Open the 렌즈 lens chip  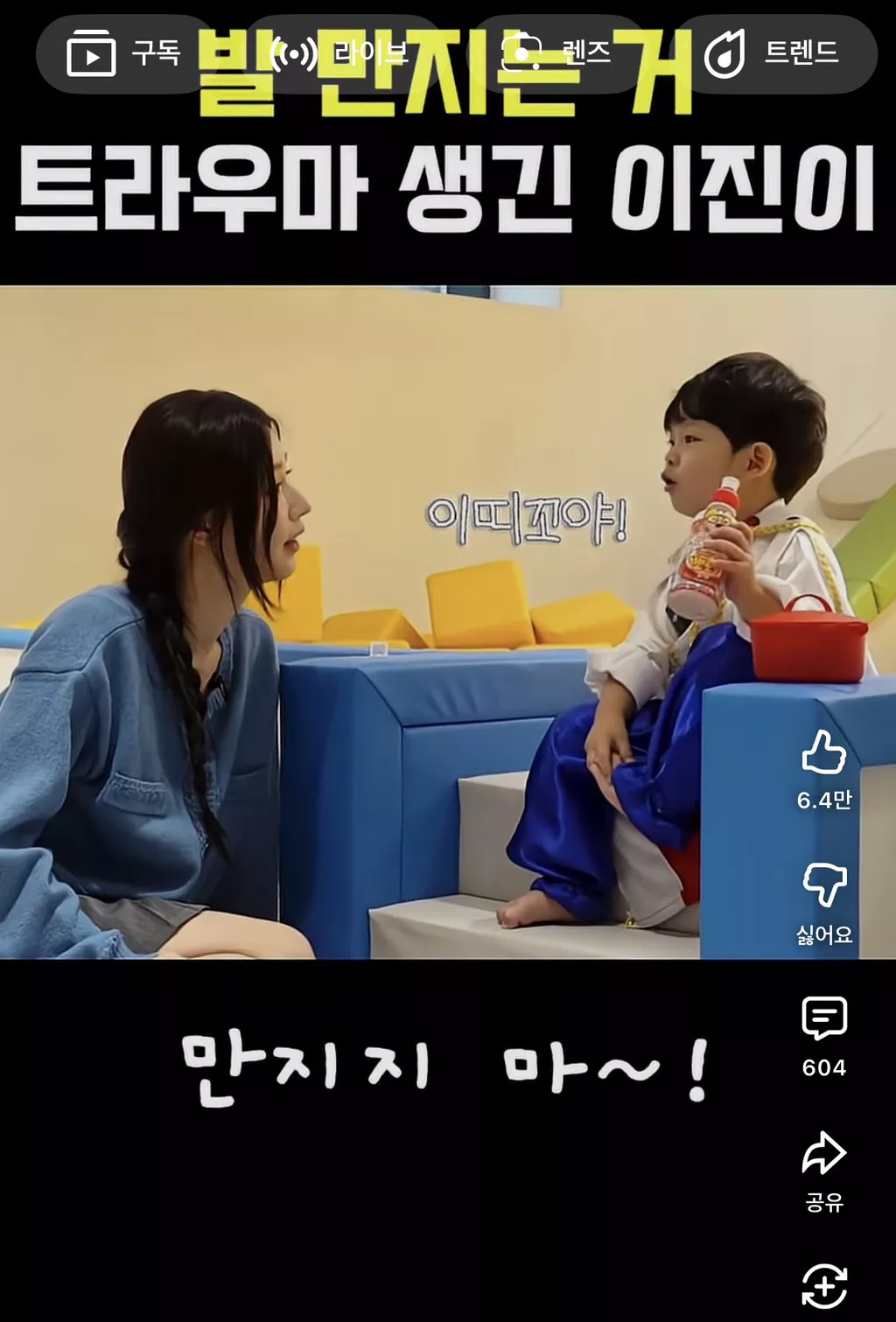(x=557, y=54)
